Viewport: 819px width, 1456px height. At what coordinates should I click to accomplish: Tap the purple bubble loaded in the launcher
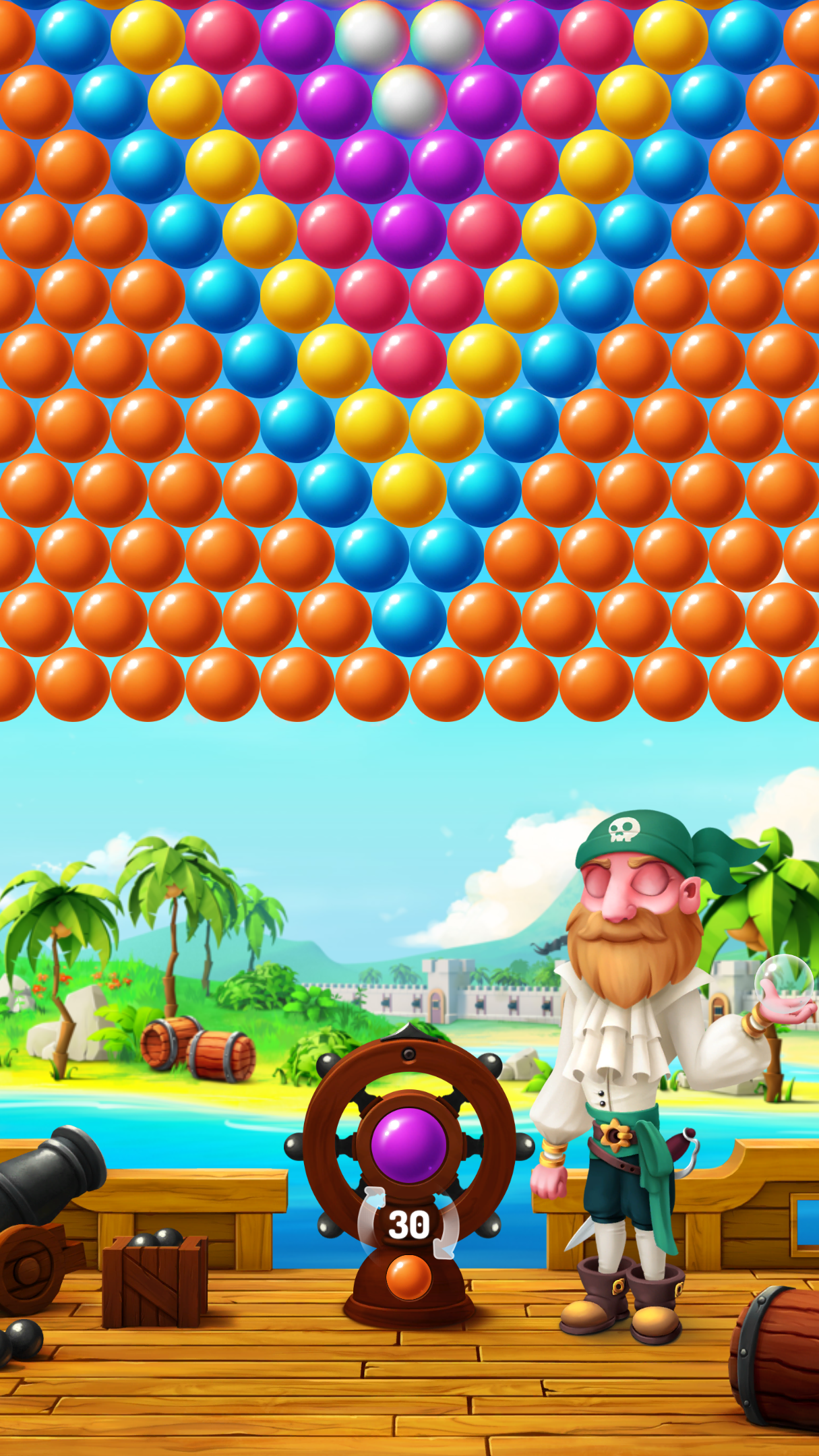point(408,1145)
